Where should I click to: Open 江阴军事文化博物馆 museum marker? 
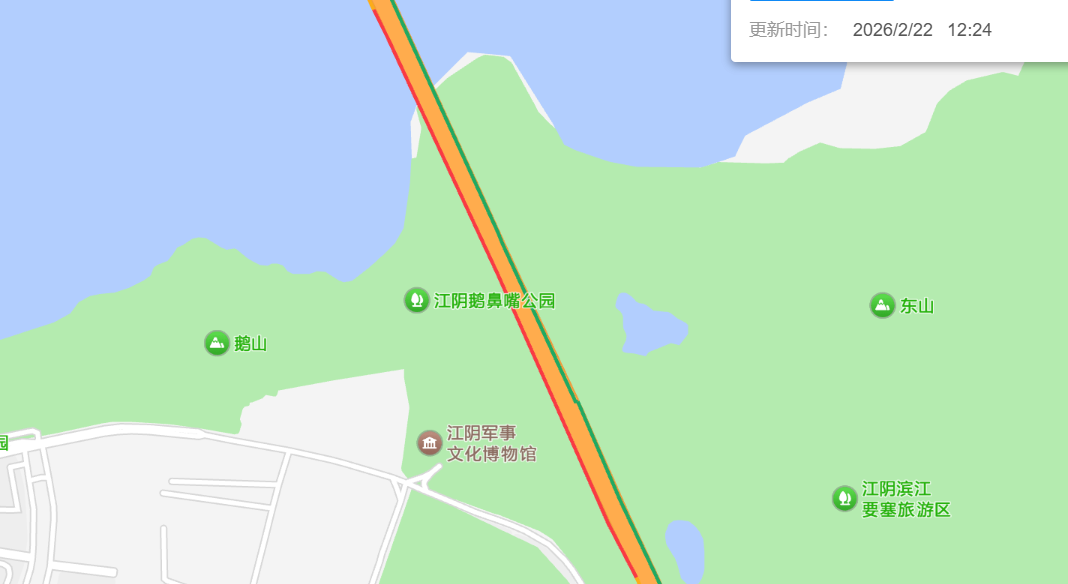tap(430, 443)
